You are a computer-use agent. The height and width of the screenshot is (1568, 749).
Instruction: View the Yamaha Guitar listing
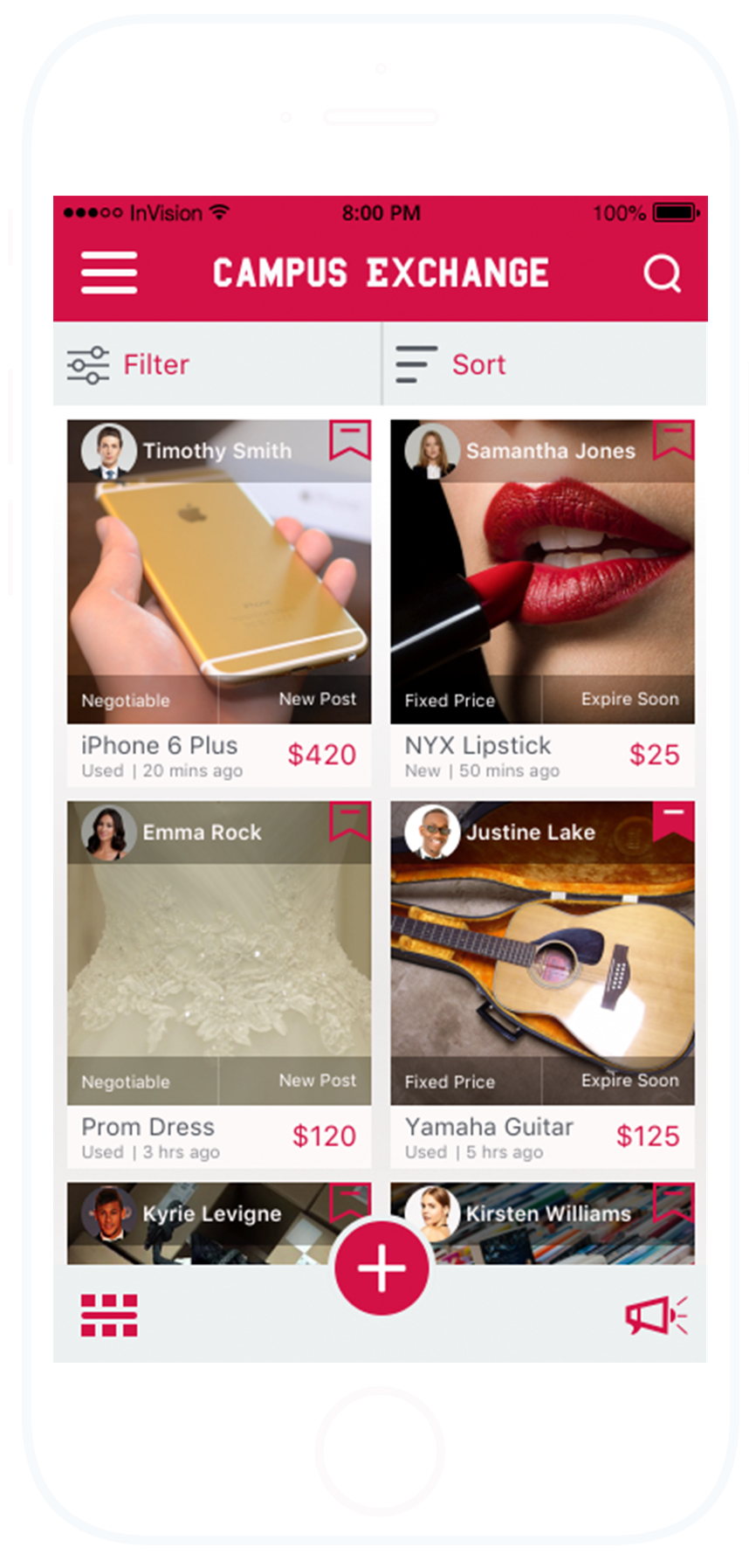[542, 984]
